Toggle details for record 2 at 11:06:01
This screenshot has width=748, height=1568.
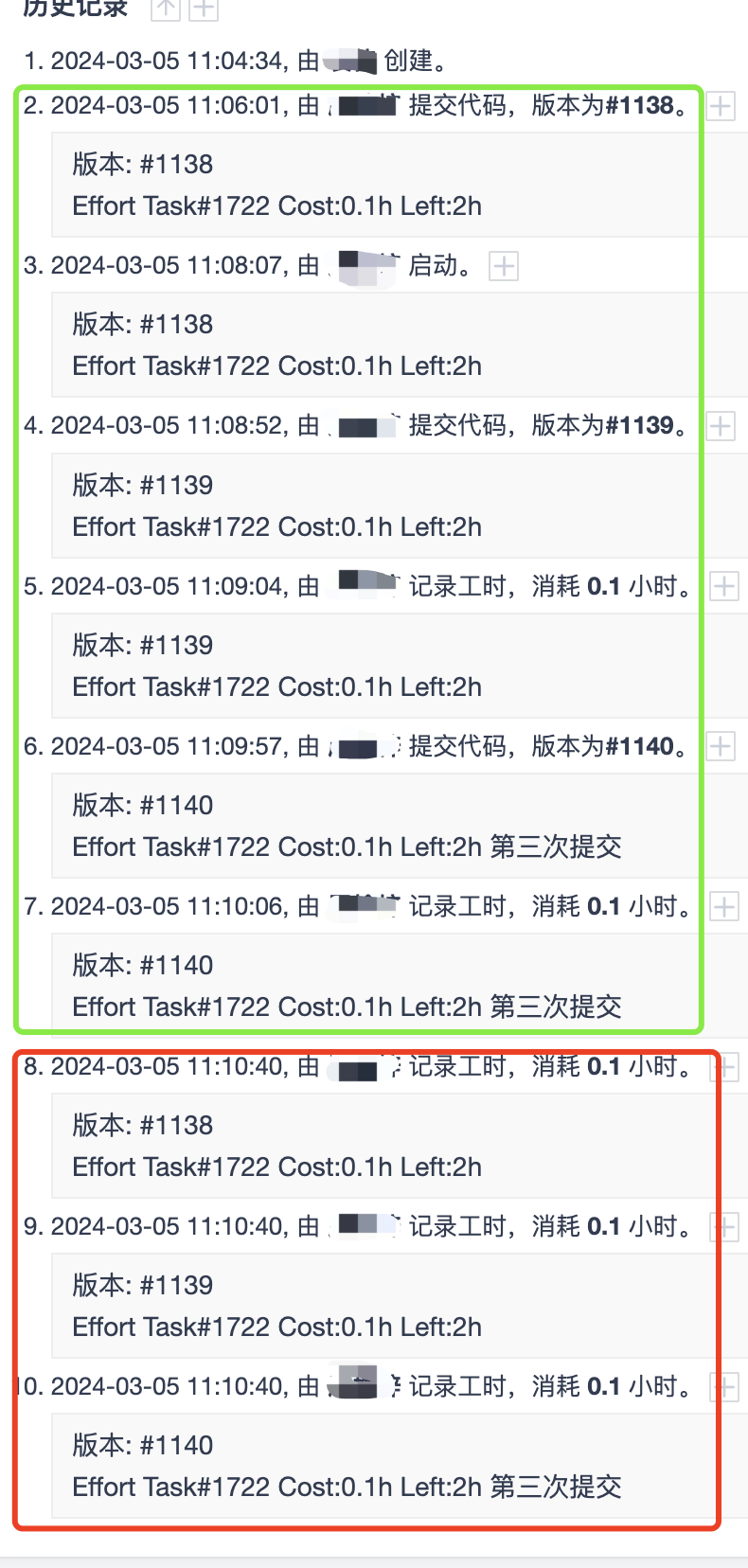[721, 106]
